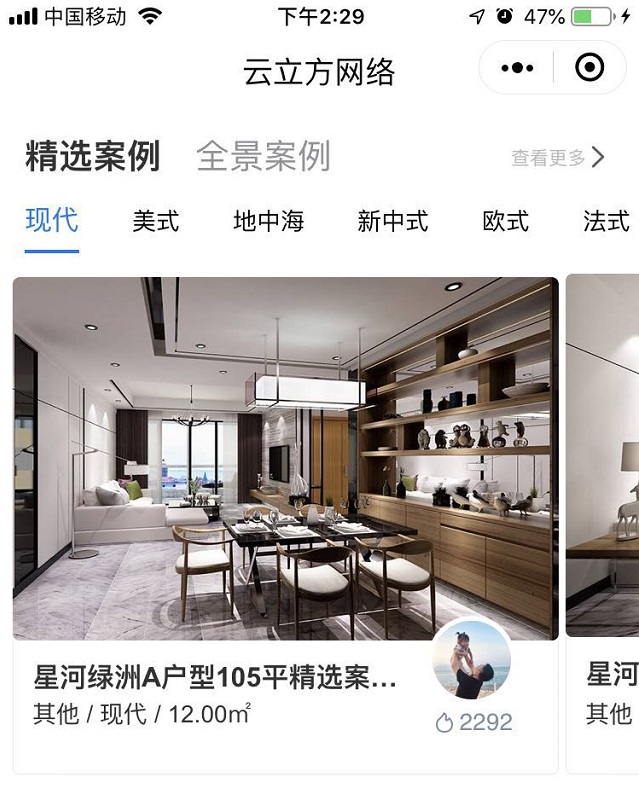Select the 法式 style tab
The image size is (639, 786).
606,221
